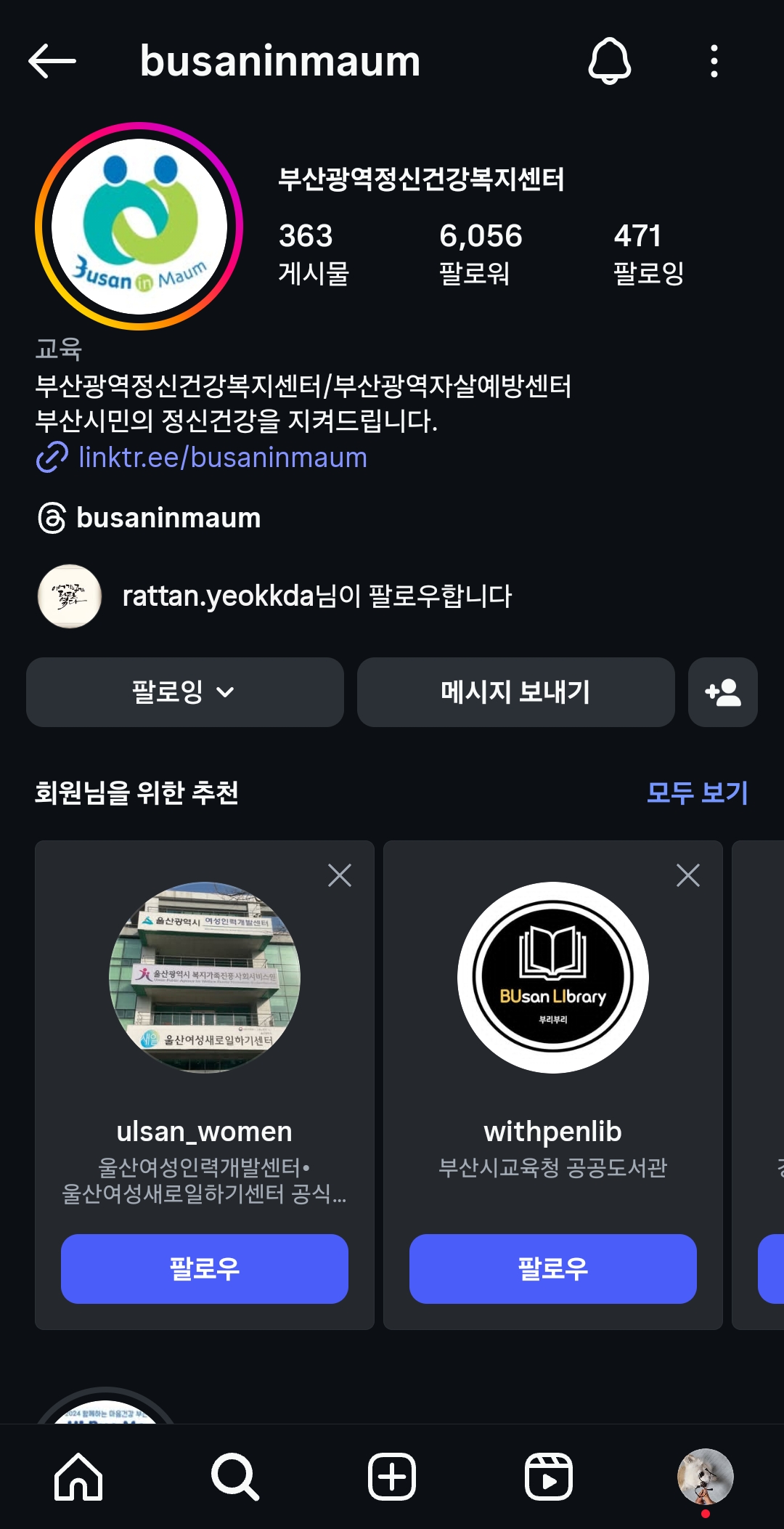The image size is (784, 1529).
Task: Follow ulsan_women with the 팔로우 button
Action: click(204, 1268)
